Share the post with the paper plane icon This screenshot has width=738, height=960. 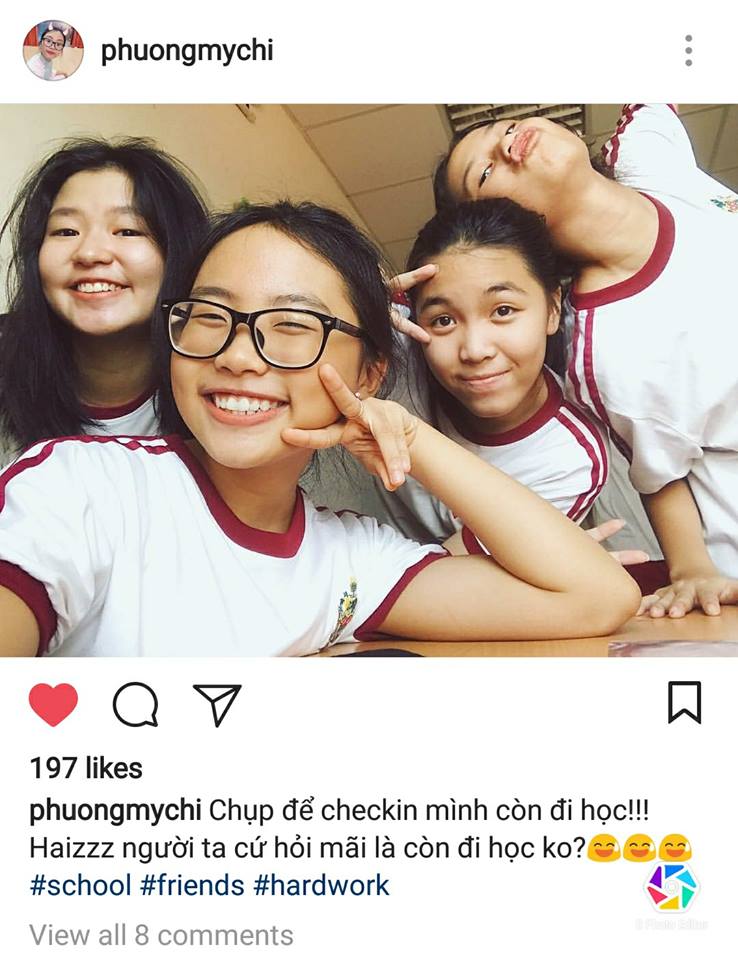tap(217, 705)
